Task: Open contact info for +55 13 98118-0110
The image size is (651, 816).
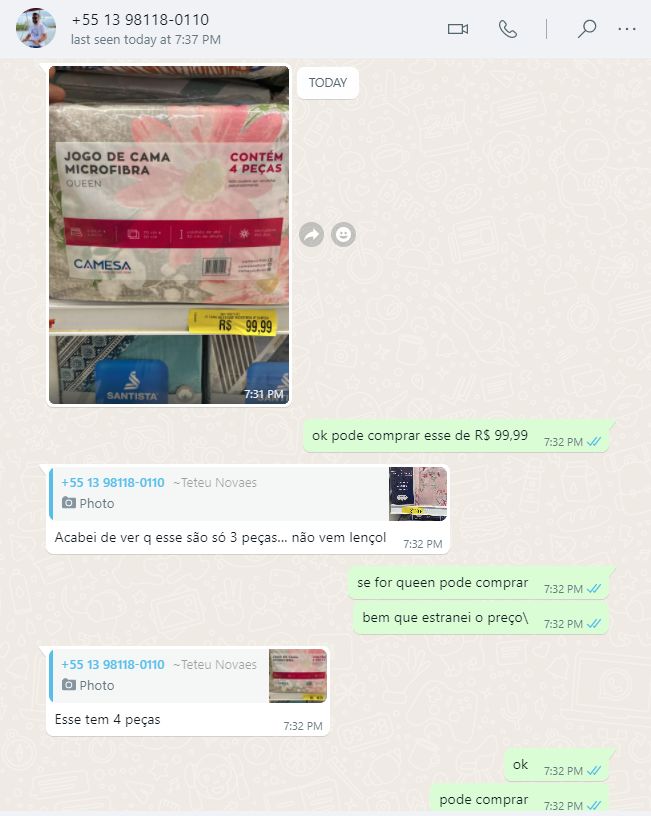Action: (x=140, y=20)
